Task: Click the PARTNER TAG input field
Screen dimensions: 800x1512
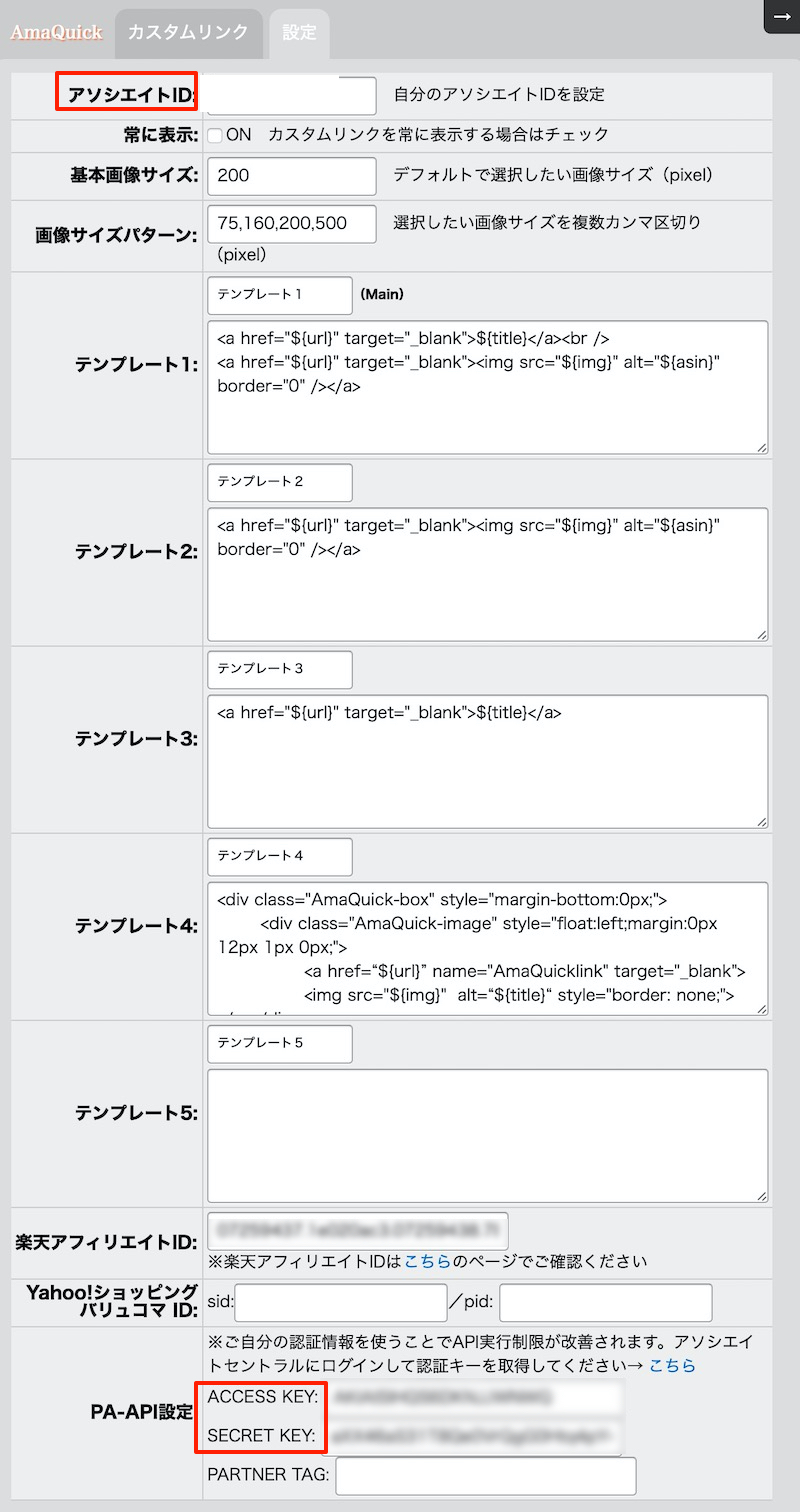Action: 484,1476
